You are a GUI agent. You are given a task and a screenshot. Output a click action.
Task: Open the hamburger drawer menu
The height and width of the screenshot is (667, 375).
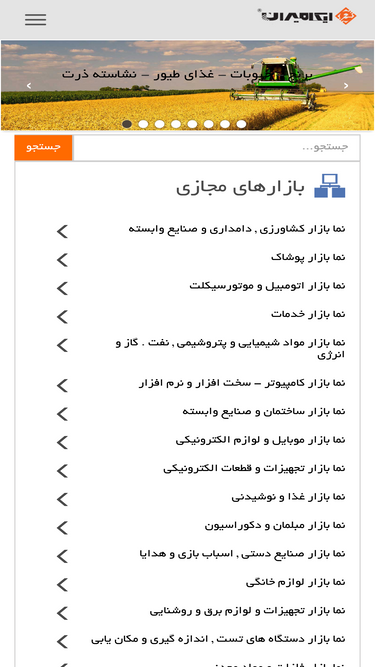point(35,20)
